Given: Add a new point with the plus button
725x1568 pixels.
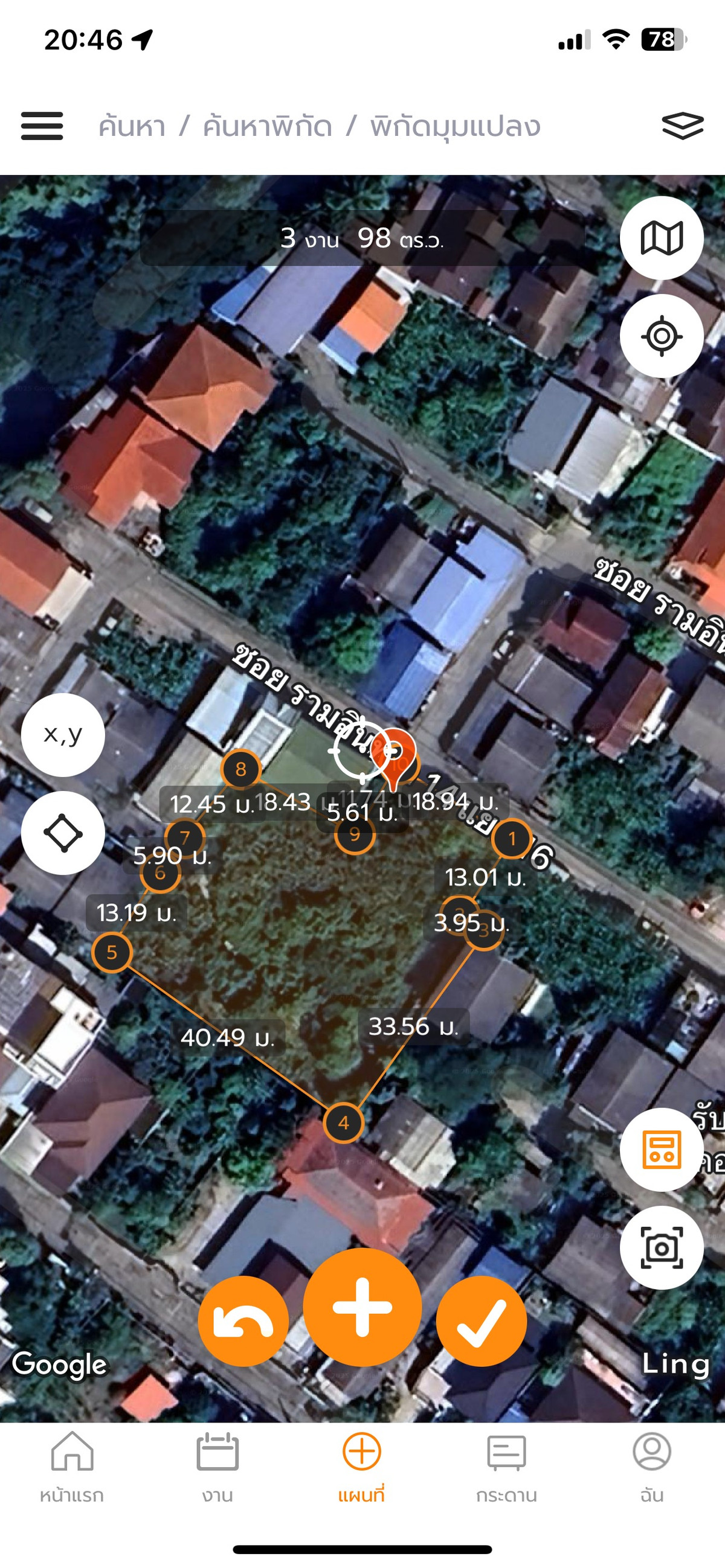Looking at the screenshot, I should (362, 1307).
